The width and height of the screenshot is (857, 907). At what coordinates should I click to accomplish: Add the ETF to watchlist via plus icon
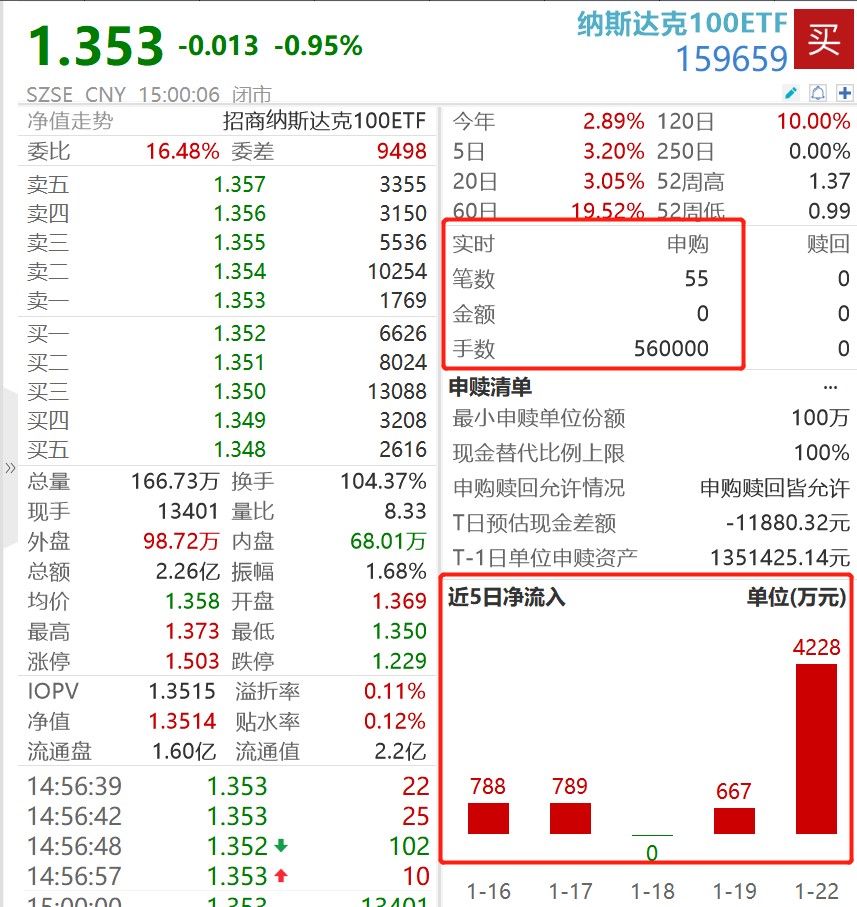[845, 93]
